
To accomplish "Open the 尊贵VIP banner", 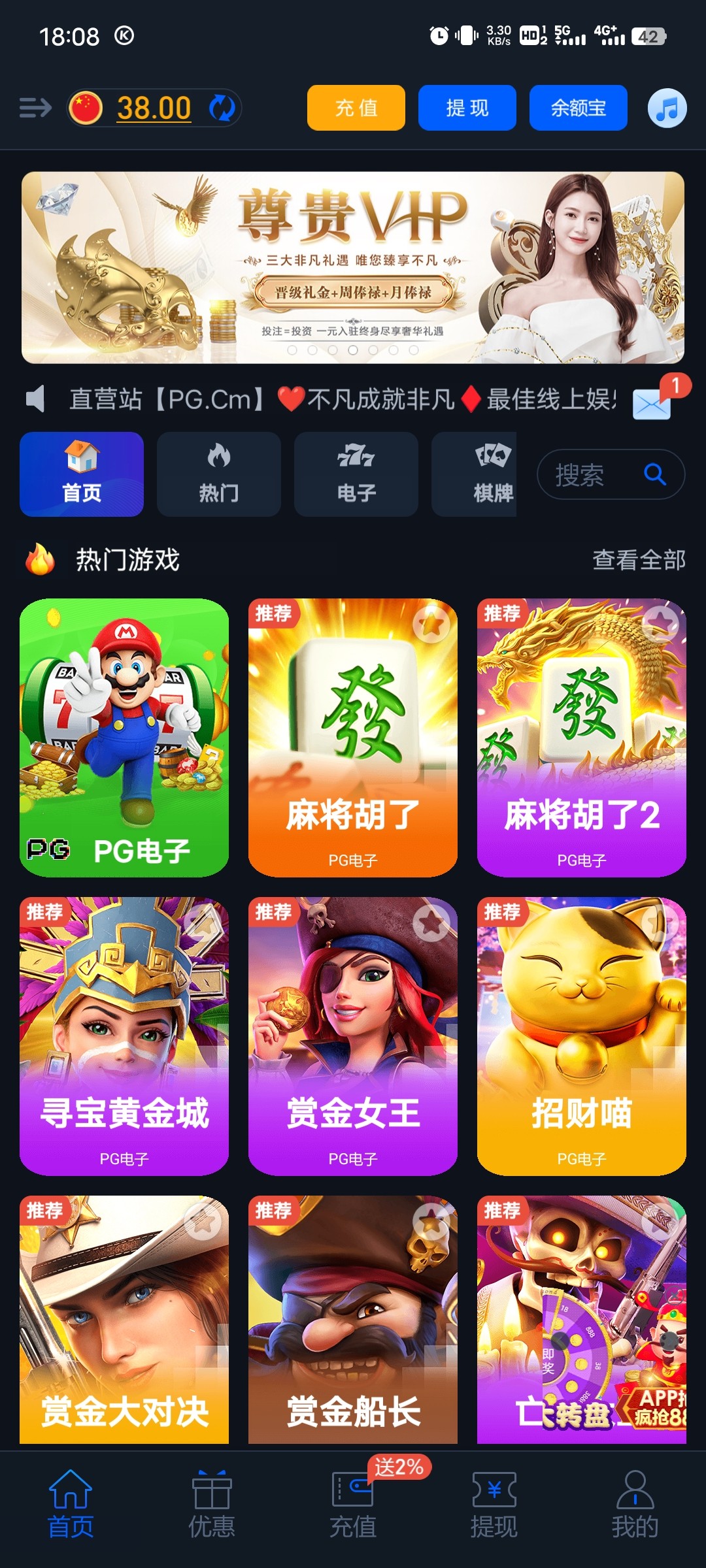I will (x=353, y=267).
